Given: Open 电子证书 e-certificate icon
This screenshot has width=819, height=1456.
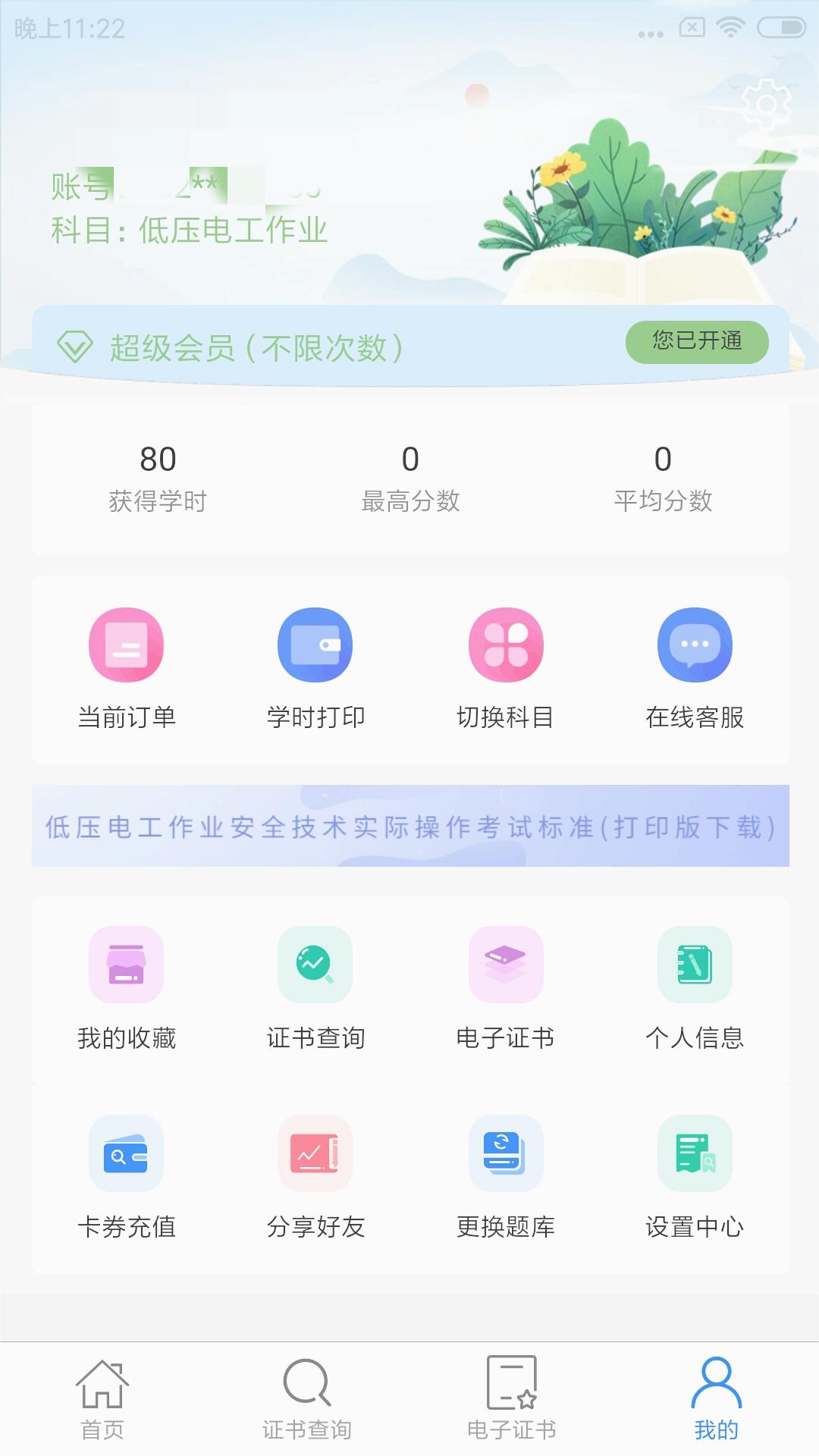Looking at the screenshot, I should click(x=505, y=965).
